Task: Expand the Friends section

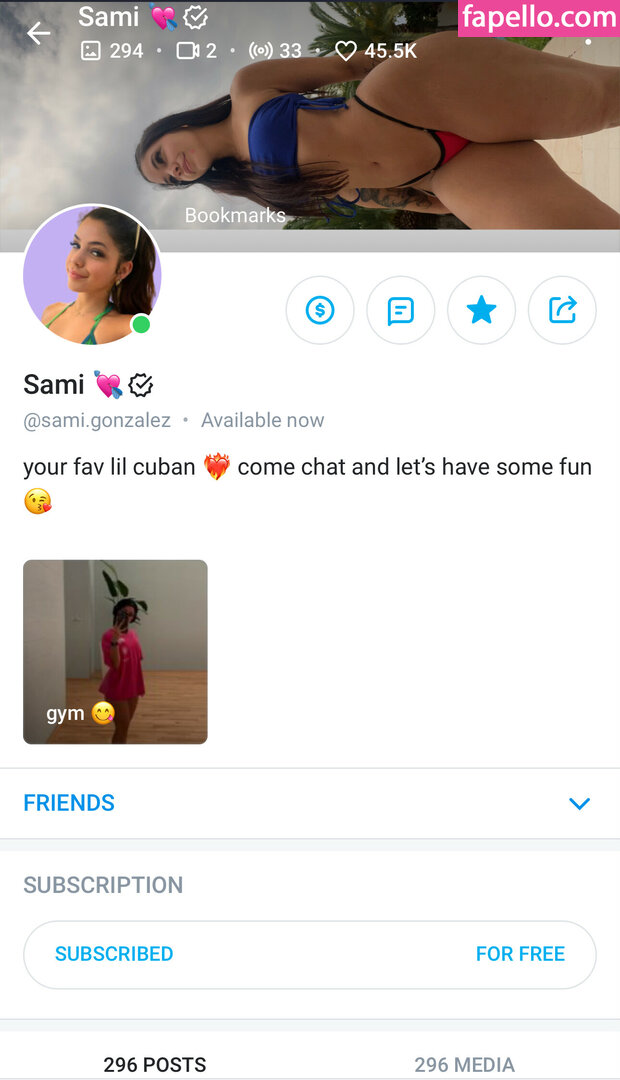Action: pos(579,803)
